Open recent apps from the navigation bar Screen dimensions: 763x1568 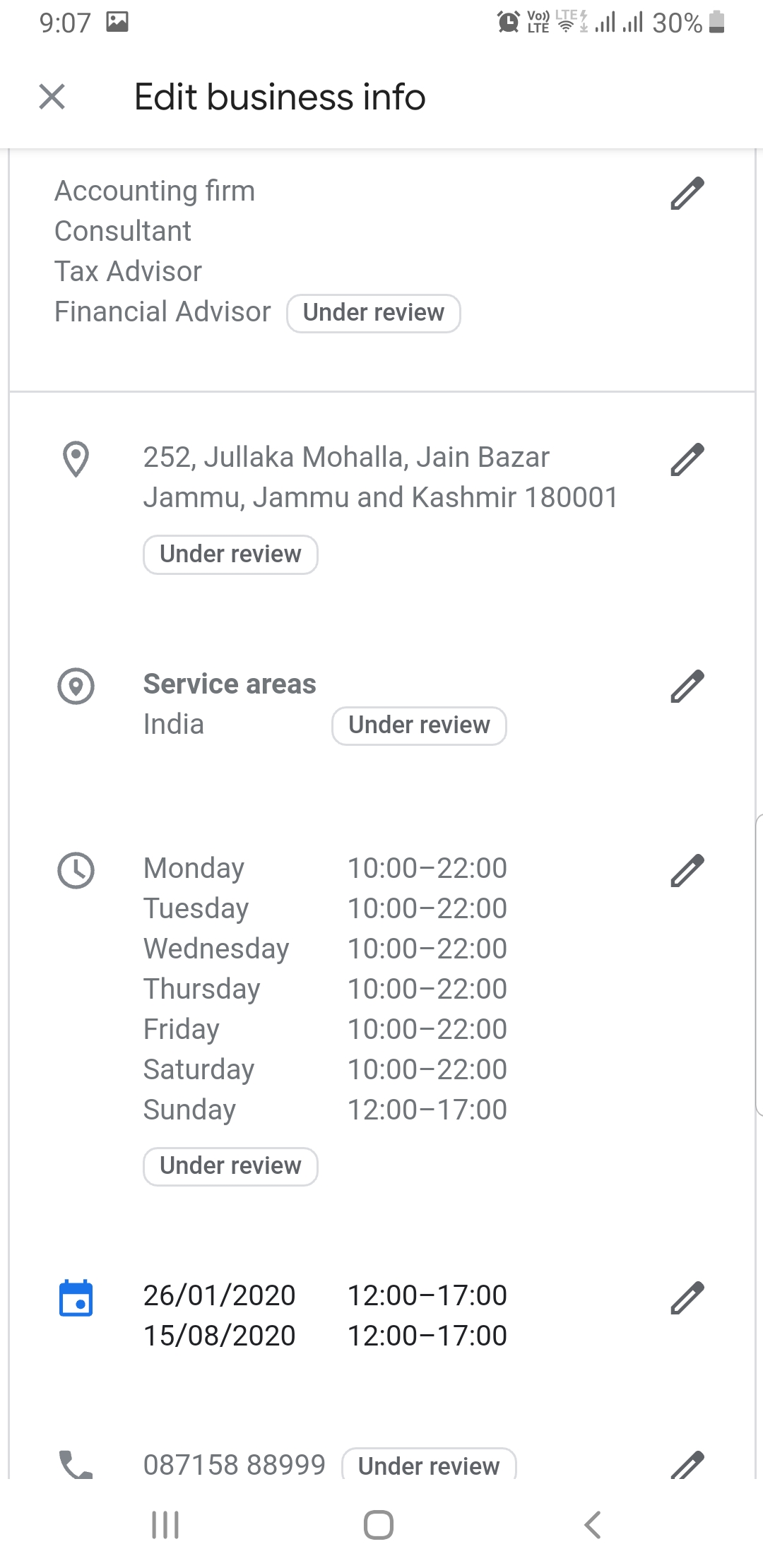(x=166, y=1525)
